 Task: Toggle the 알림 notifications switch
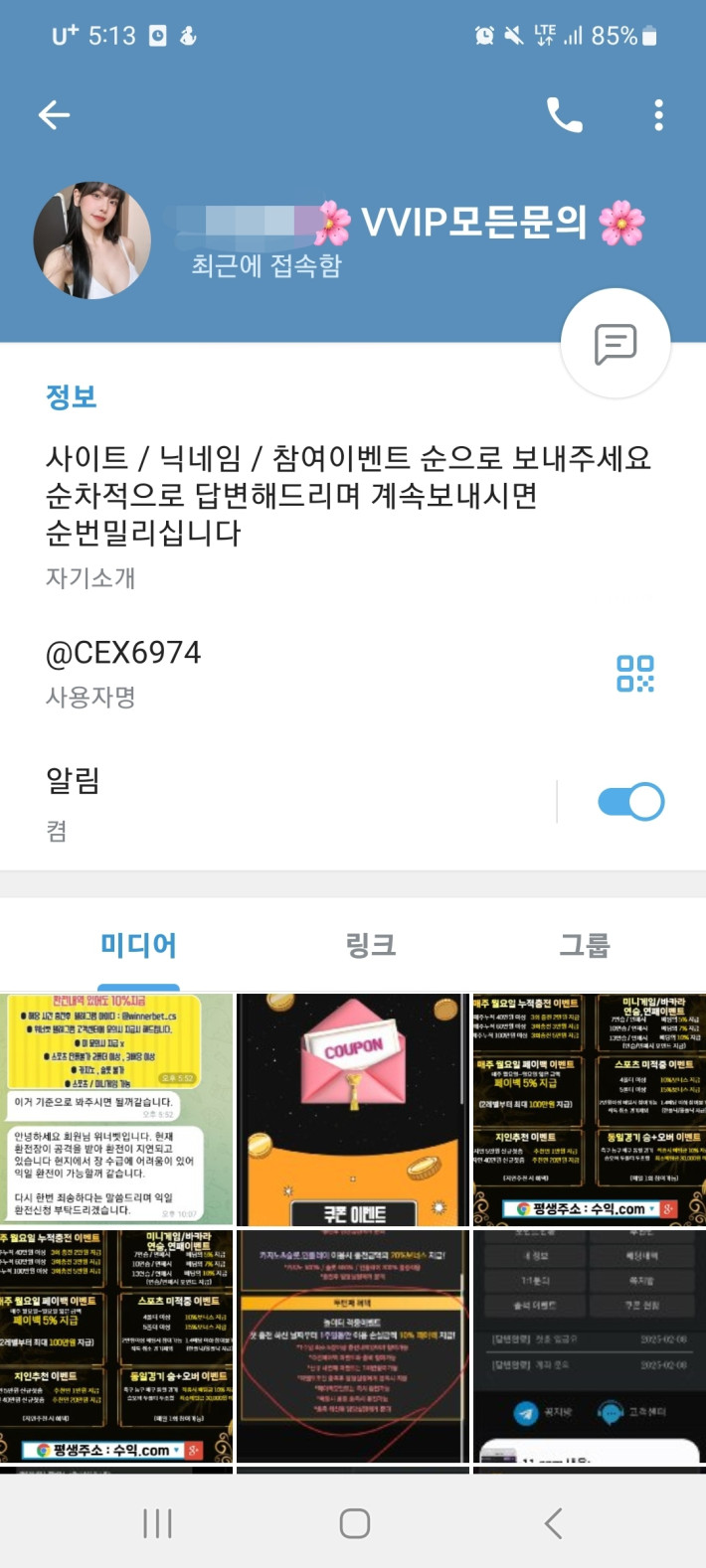(630, 802)
